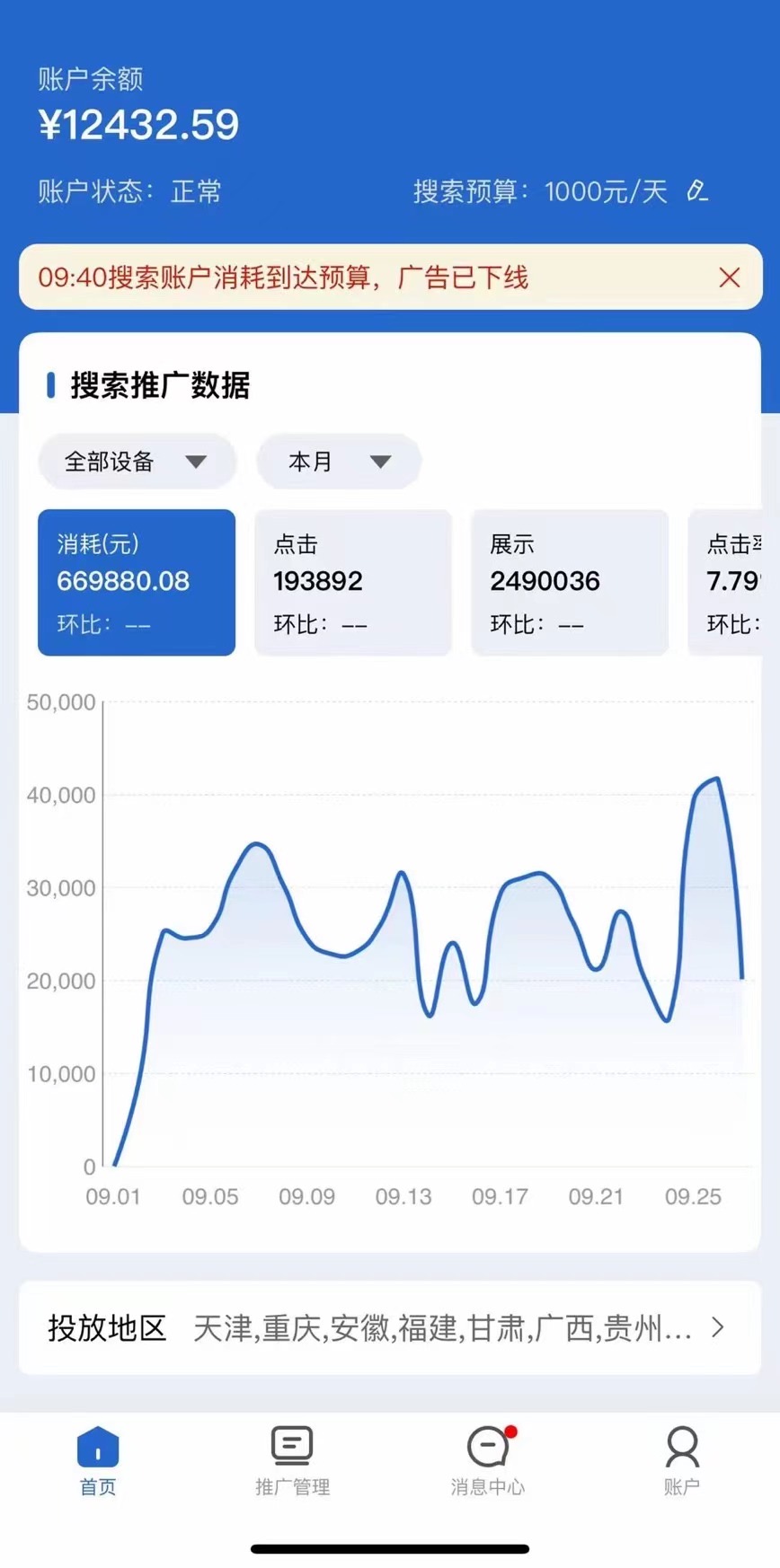Click the pencil icon to edit 搜索预算
The height and width of the screenshot is (1568, 780).
[698, 191]
